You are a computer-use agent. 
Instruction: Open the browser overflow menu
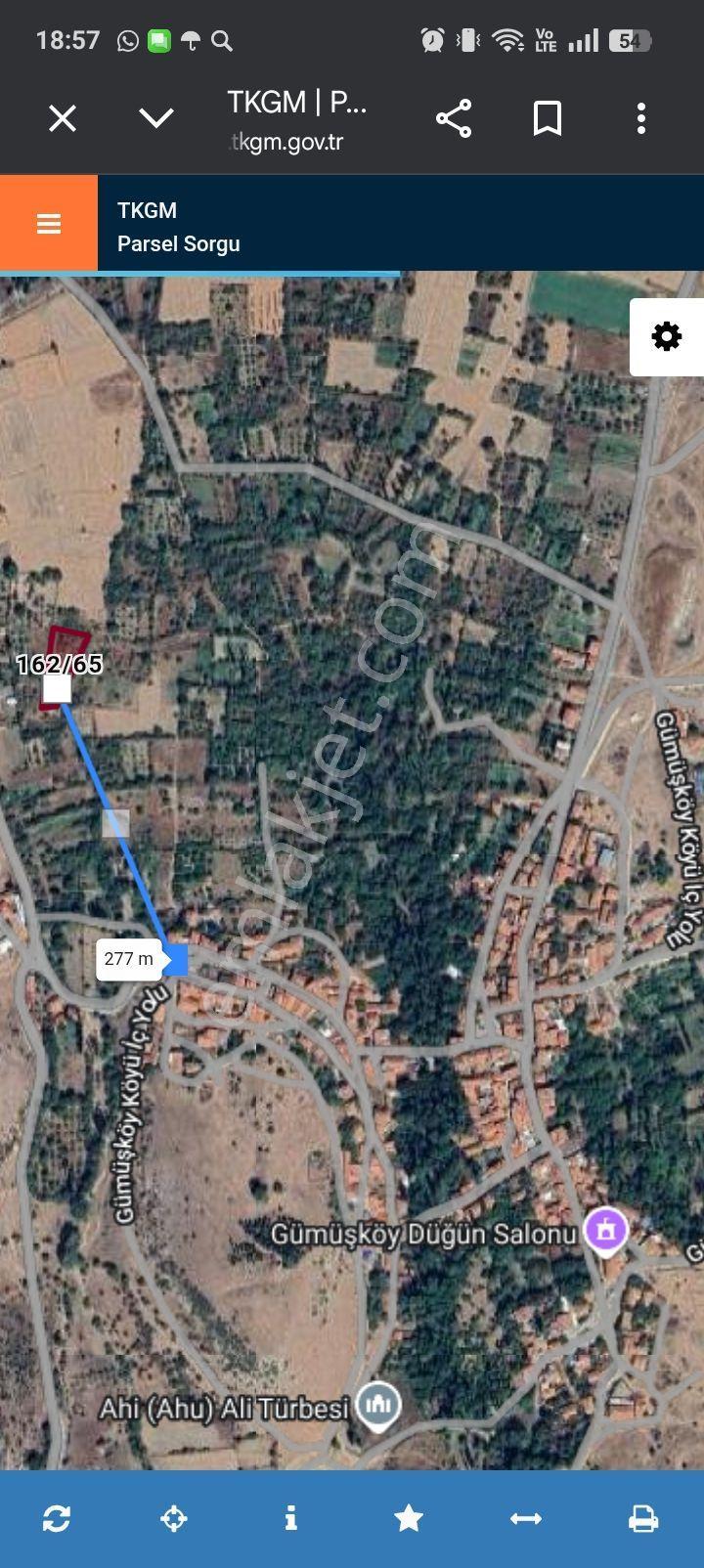click(x=641, y=118)
